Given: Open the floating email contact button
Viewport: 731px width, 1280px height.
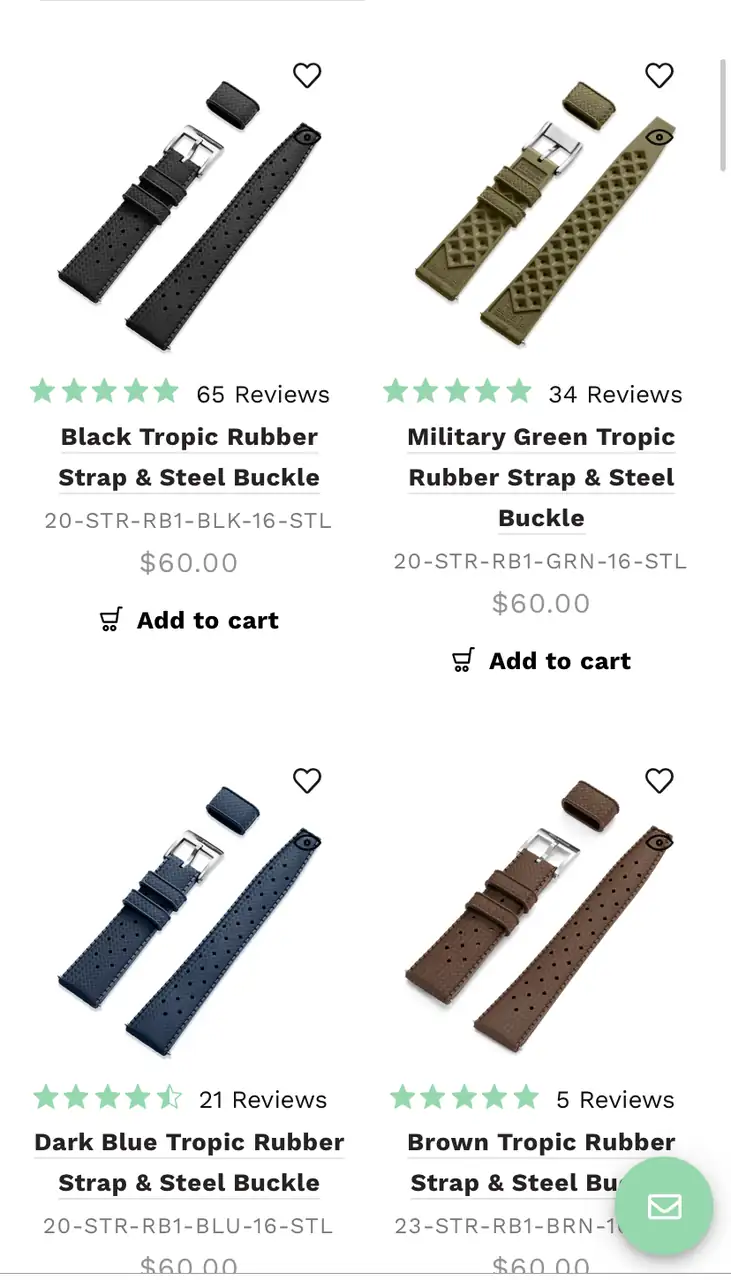Looking at the screenshot, I should [664, 1207].
